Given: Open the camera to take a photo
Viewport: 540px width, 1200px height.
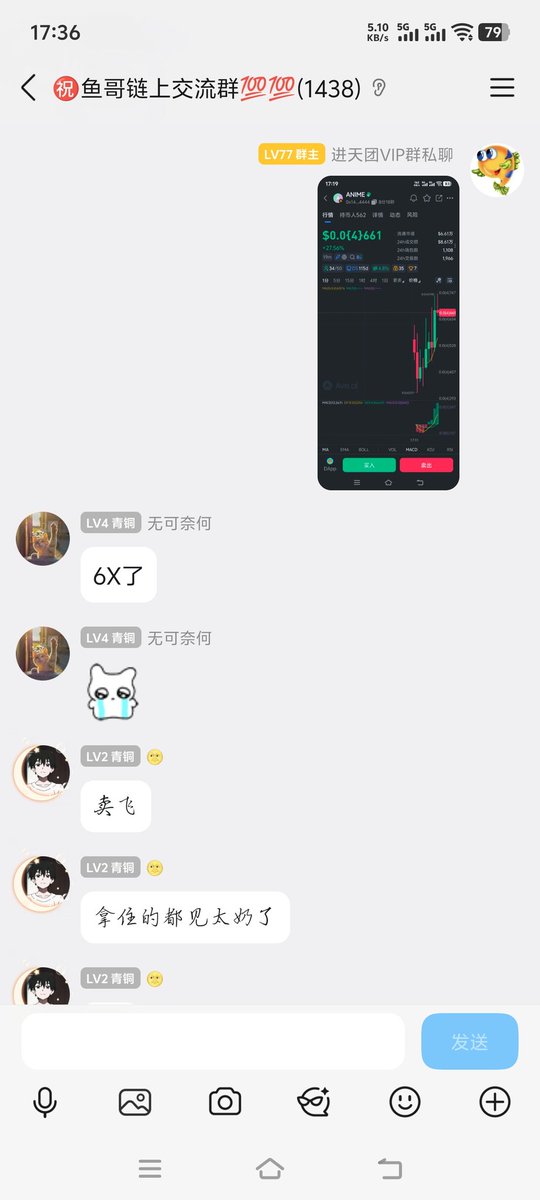Looking at the screenshot, I should click(225, 1102).
